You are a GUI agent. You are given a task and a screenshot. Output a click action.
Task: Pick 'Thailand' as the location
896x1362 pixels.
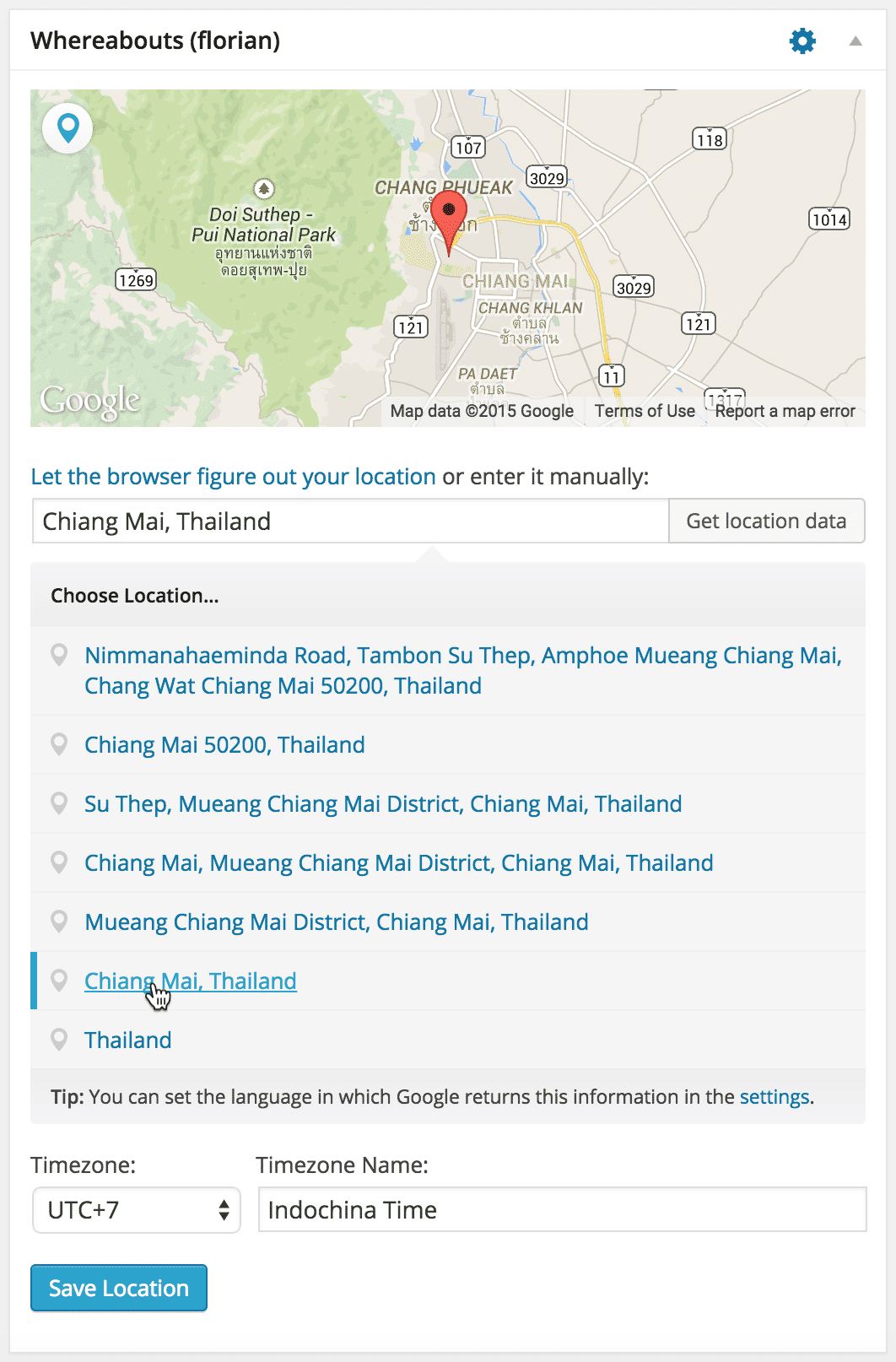[128, 1040]
